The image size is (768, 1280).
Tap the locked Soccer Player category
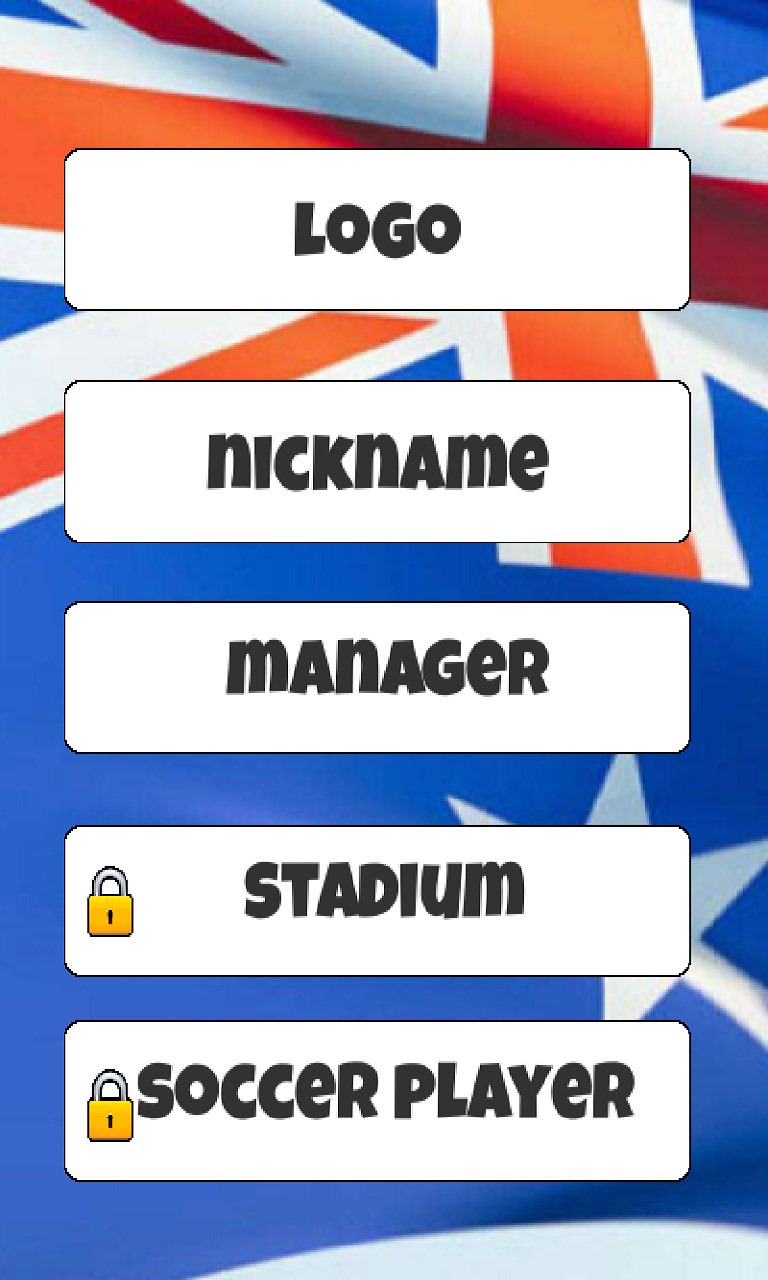tap(377, 1100)
